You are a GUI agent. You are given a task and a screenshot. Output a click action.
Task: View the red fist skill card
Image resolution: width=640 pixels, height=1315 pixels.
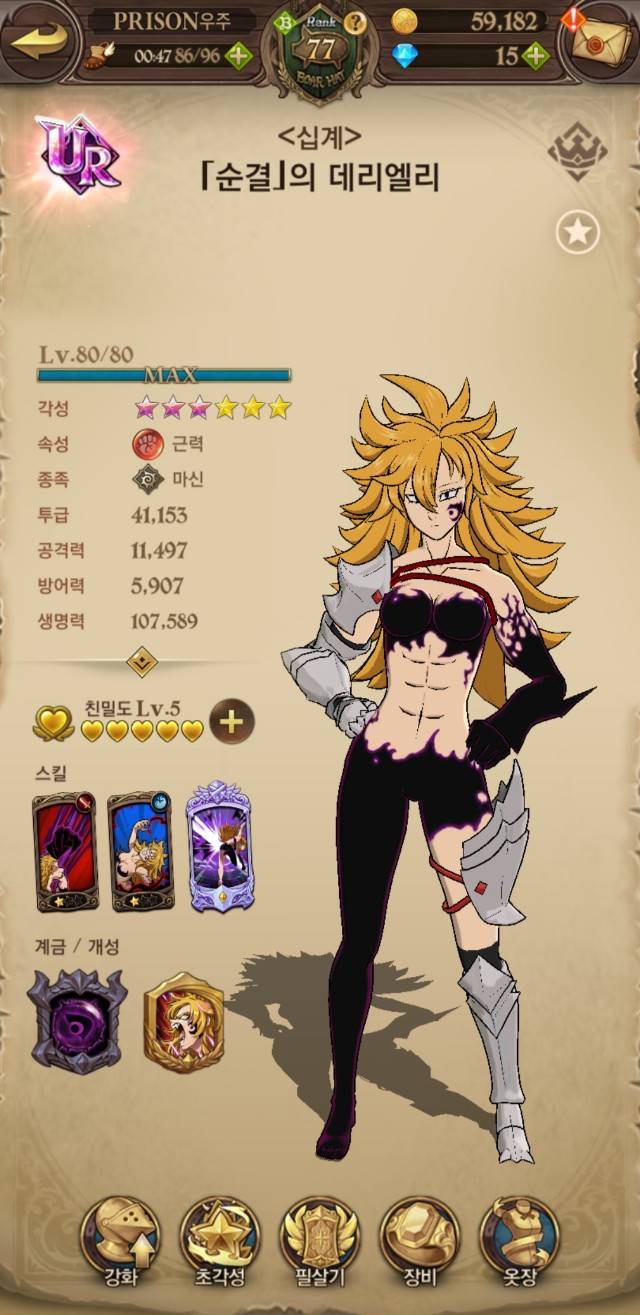coord(65,852)
